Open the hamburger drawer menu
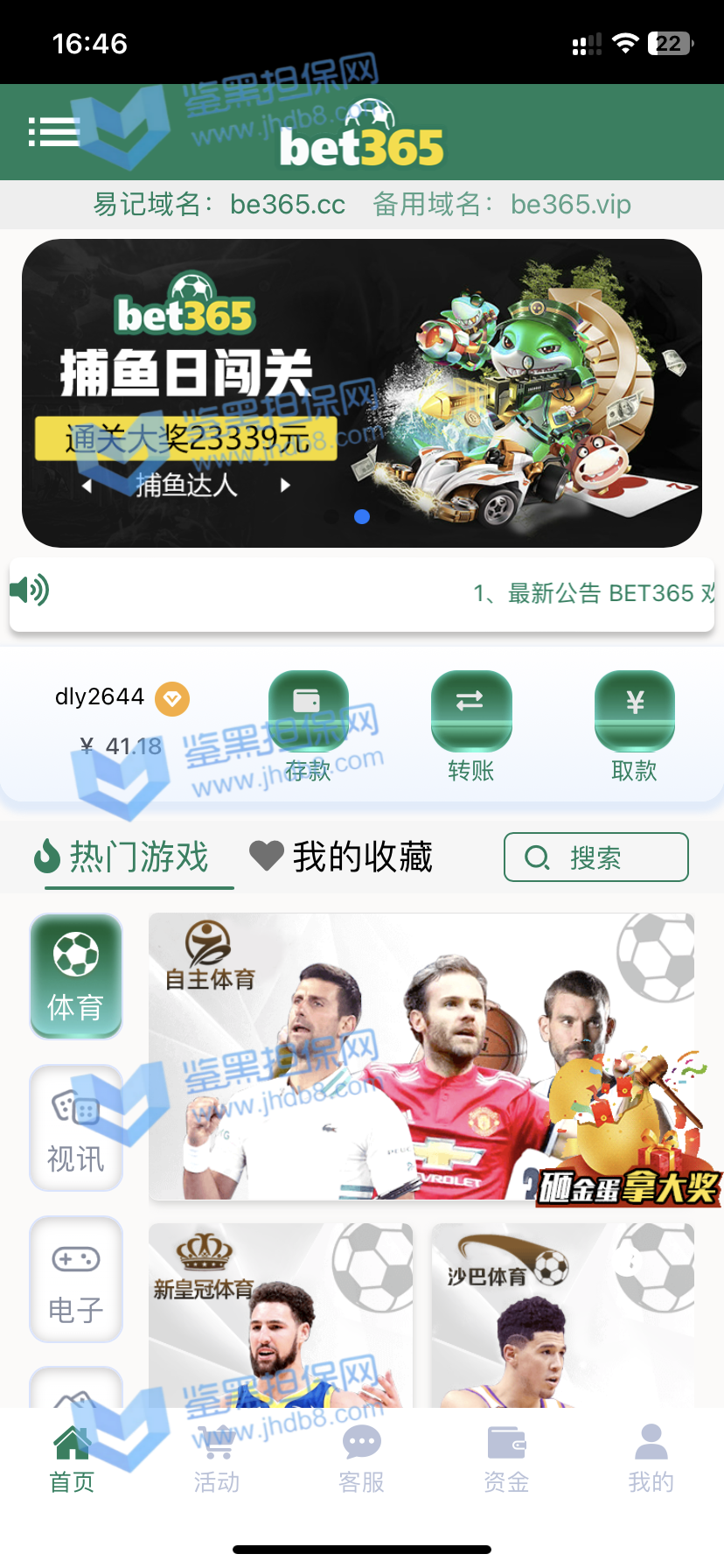 click(x=53, y=132)
